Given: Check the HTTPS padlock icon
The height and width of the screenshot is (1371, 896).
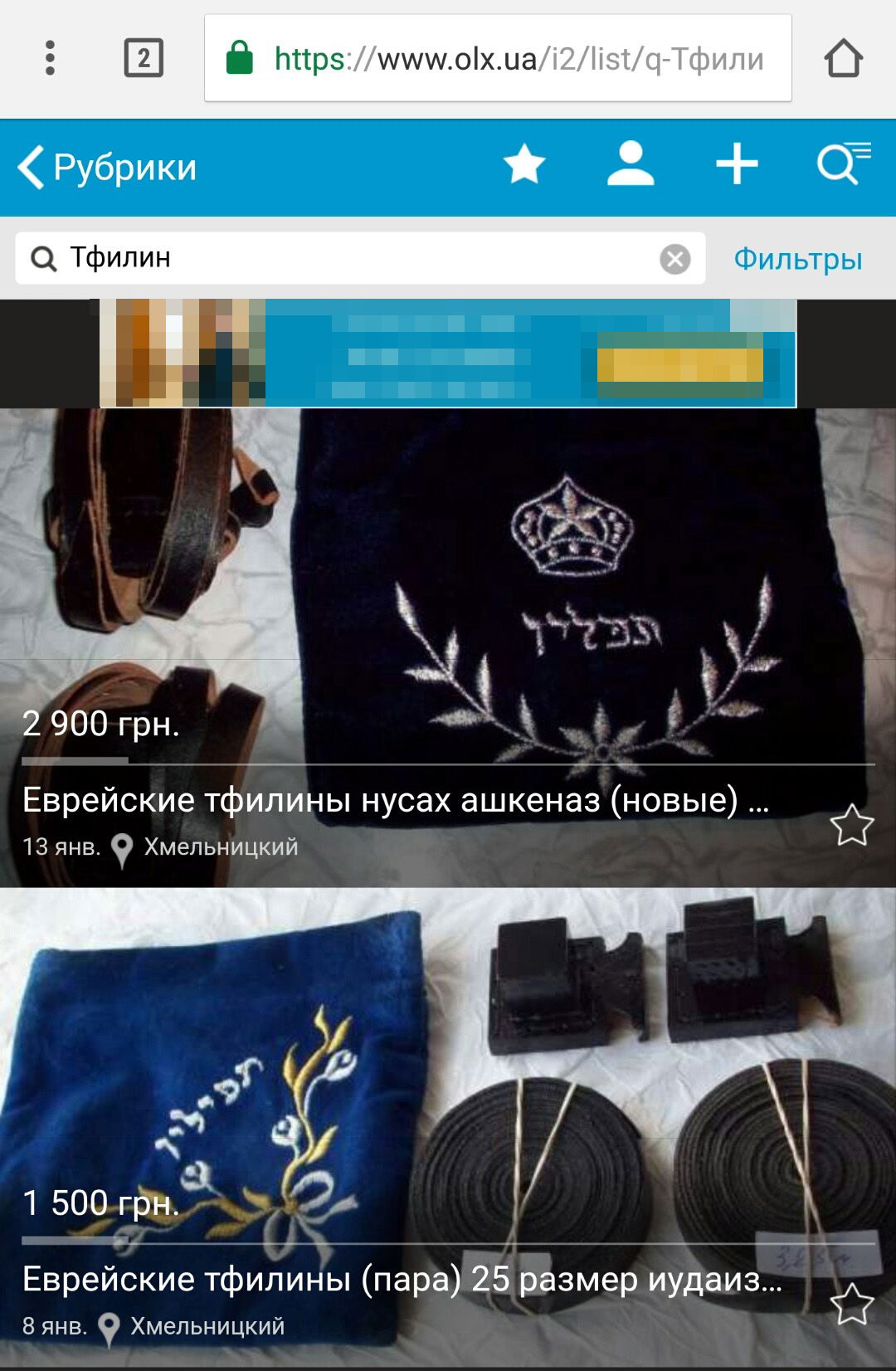Looking at the screenshot, I should [x=241, y=58].
